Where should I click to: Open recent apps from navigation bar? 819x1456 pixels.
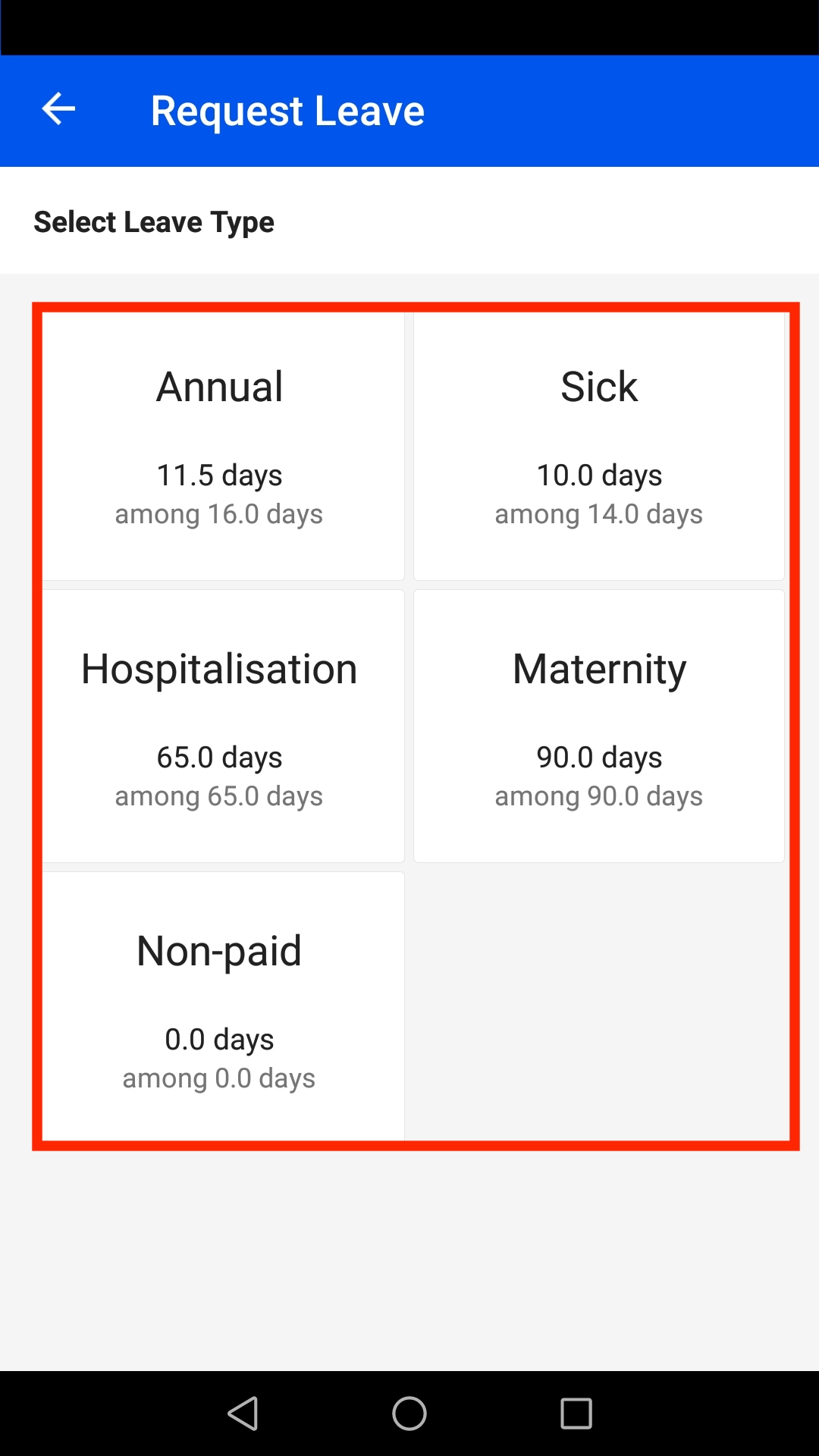pos(576,1414)
